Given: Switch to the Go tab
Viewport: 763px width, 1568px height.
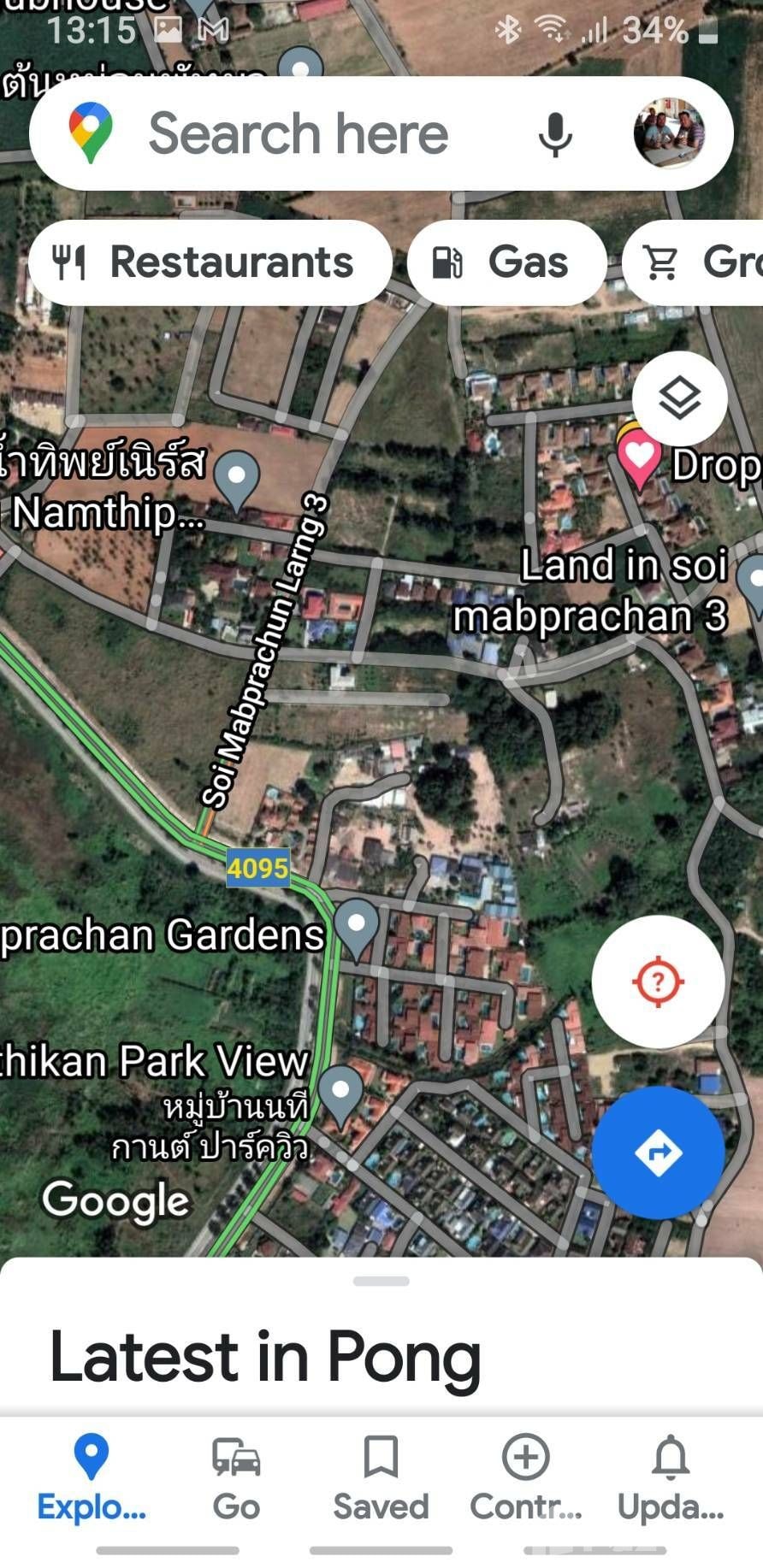Looking at the screenshot, I should click(x=236, y=1477).
